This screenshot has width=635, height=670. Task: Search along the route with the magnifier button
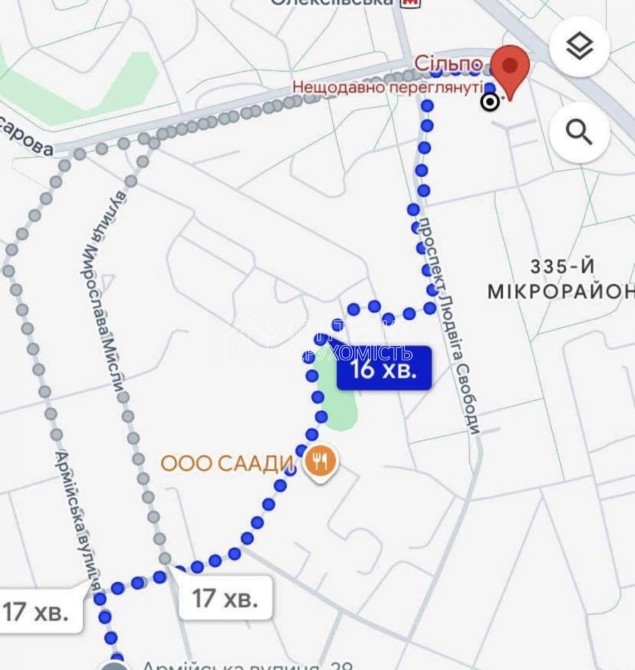pyautogui.click(x=579, y=131)
